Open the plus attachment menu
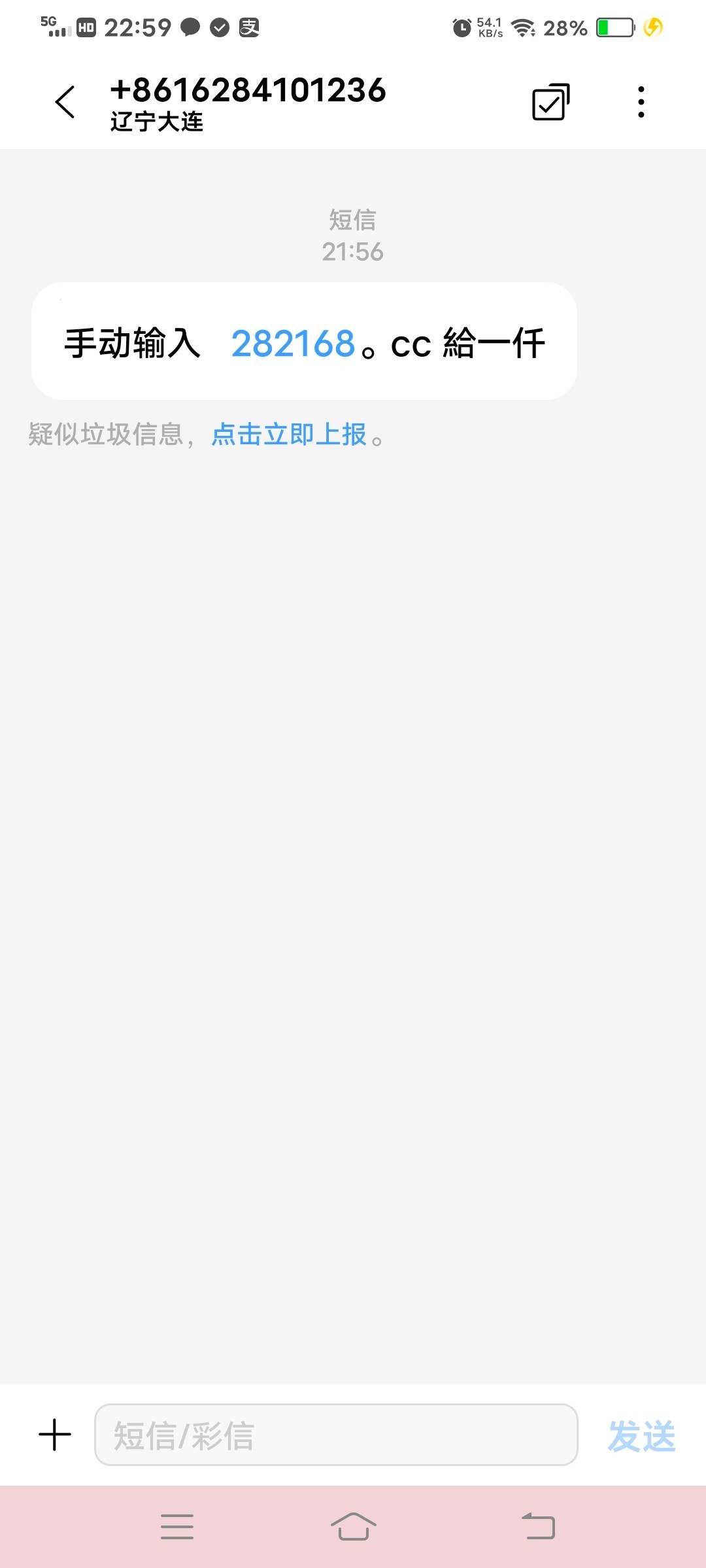 click(x=55, y=1435)
